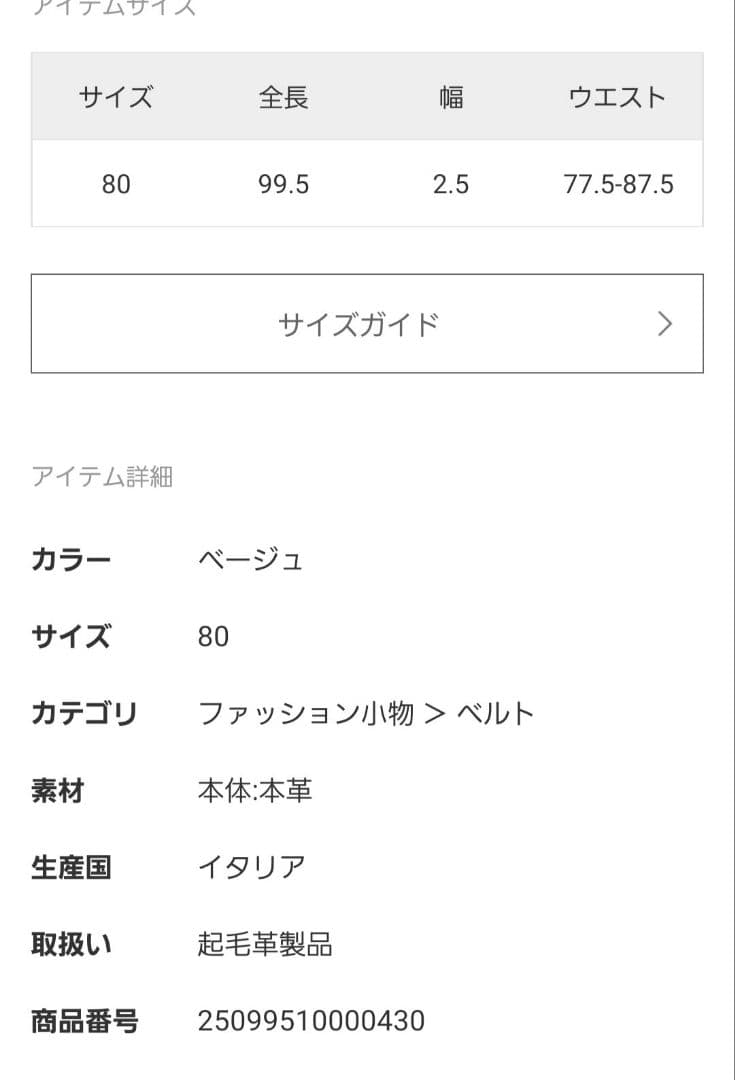Click the chevron arrow next to サイズガイド
This screenshot has width=735, height=1080.
(x=663, y=322)
